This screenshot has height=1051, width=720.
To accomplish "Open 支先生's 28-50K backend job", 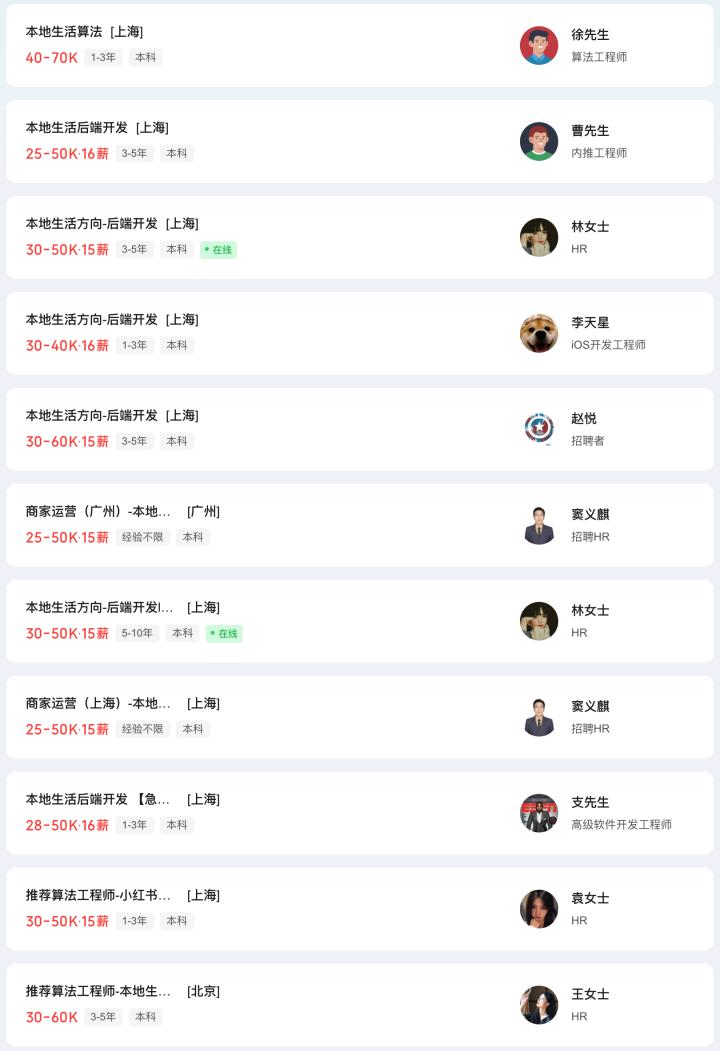I will [100, 800].
